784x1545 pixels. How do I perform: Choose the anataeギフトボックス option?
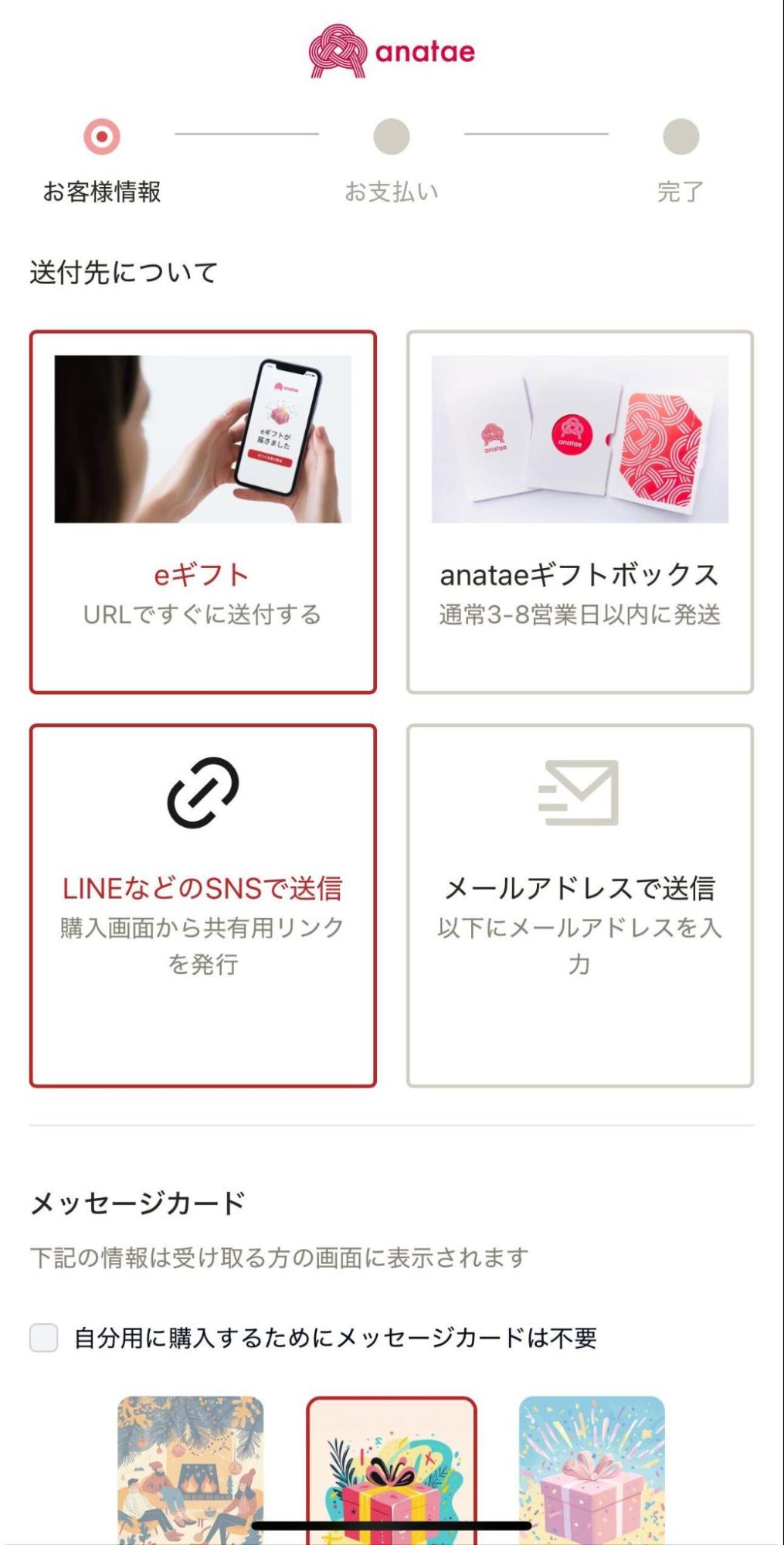pyautogui.click(x=579, y=512)
